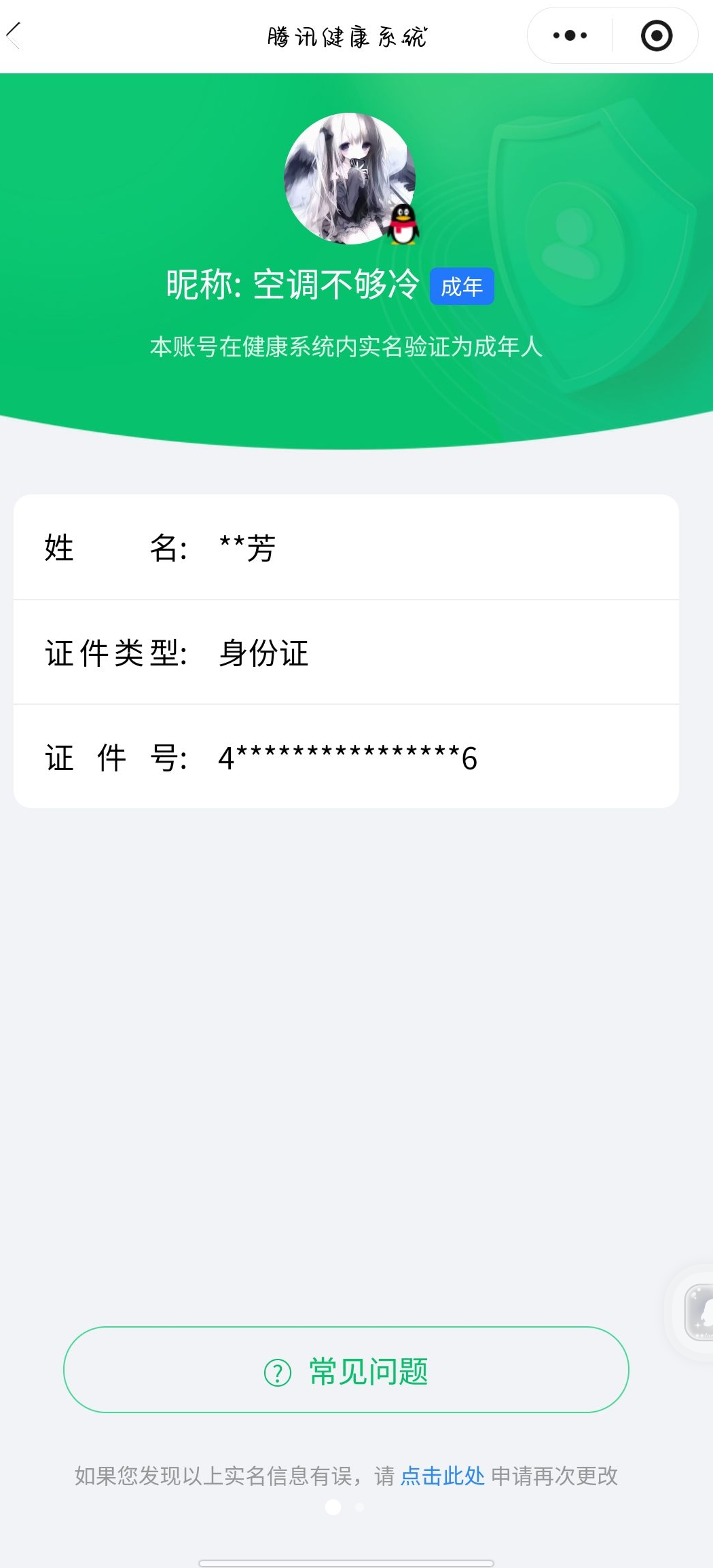
Task: Tap the 腾讯健康系统 title
Action: pyautogui.click(x=348, y=37)
